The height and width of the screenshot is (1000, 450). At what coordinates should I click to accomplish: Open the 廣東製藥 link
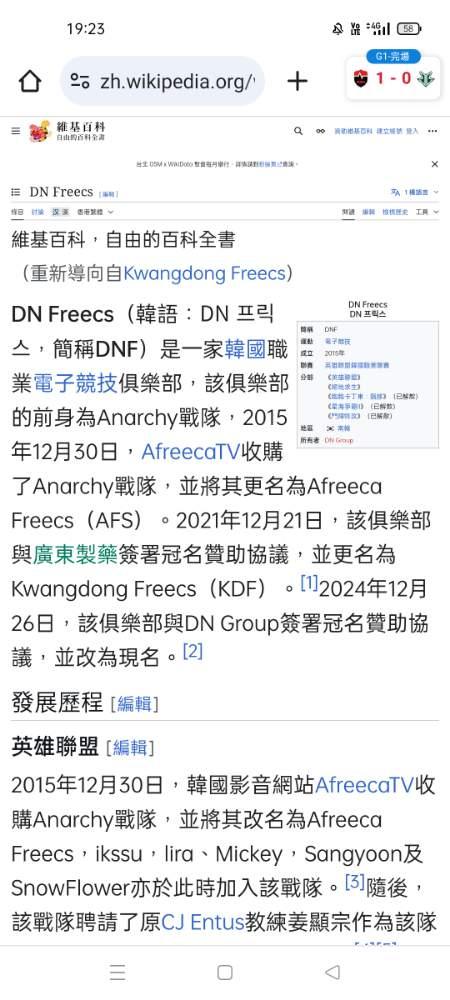(75, 554)
